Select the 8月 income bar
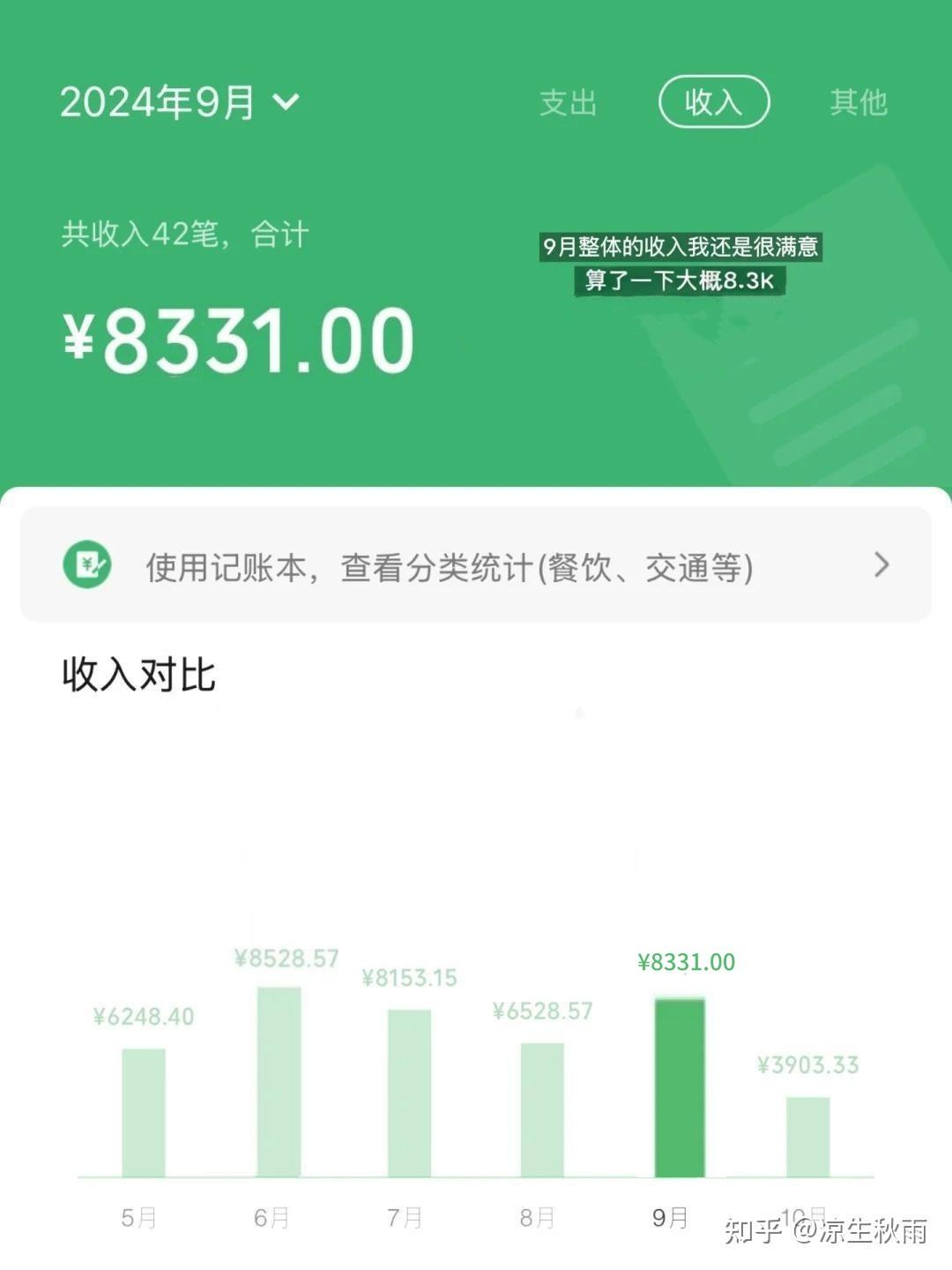952x1270 pixels. pos(542,1109)
